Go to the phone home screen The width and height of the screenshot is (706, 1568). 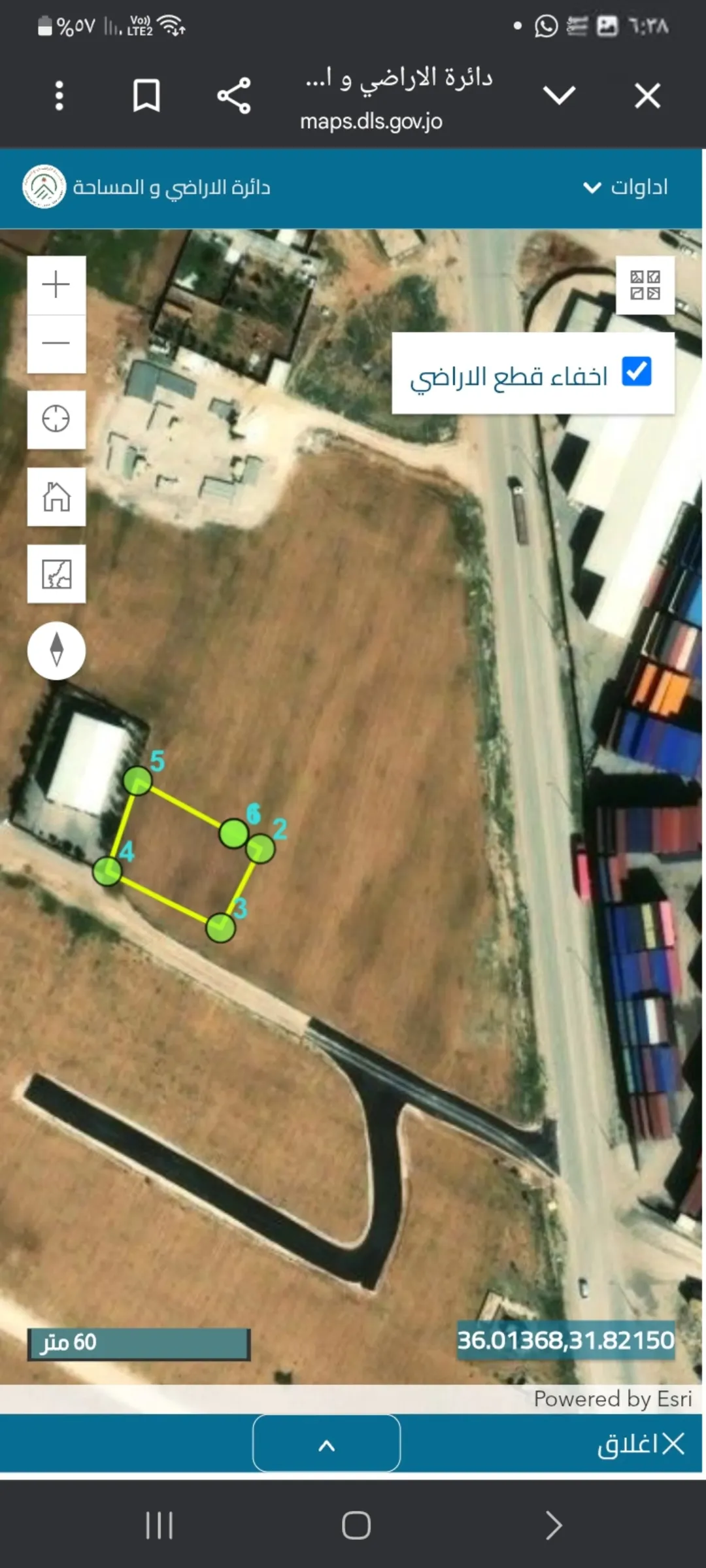click(356, 1526)
